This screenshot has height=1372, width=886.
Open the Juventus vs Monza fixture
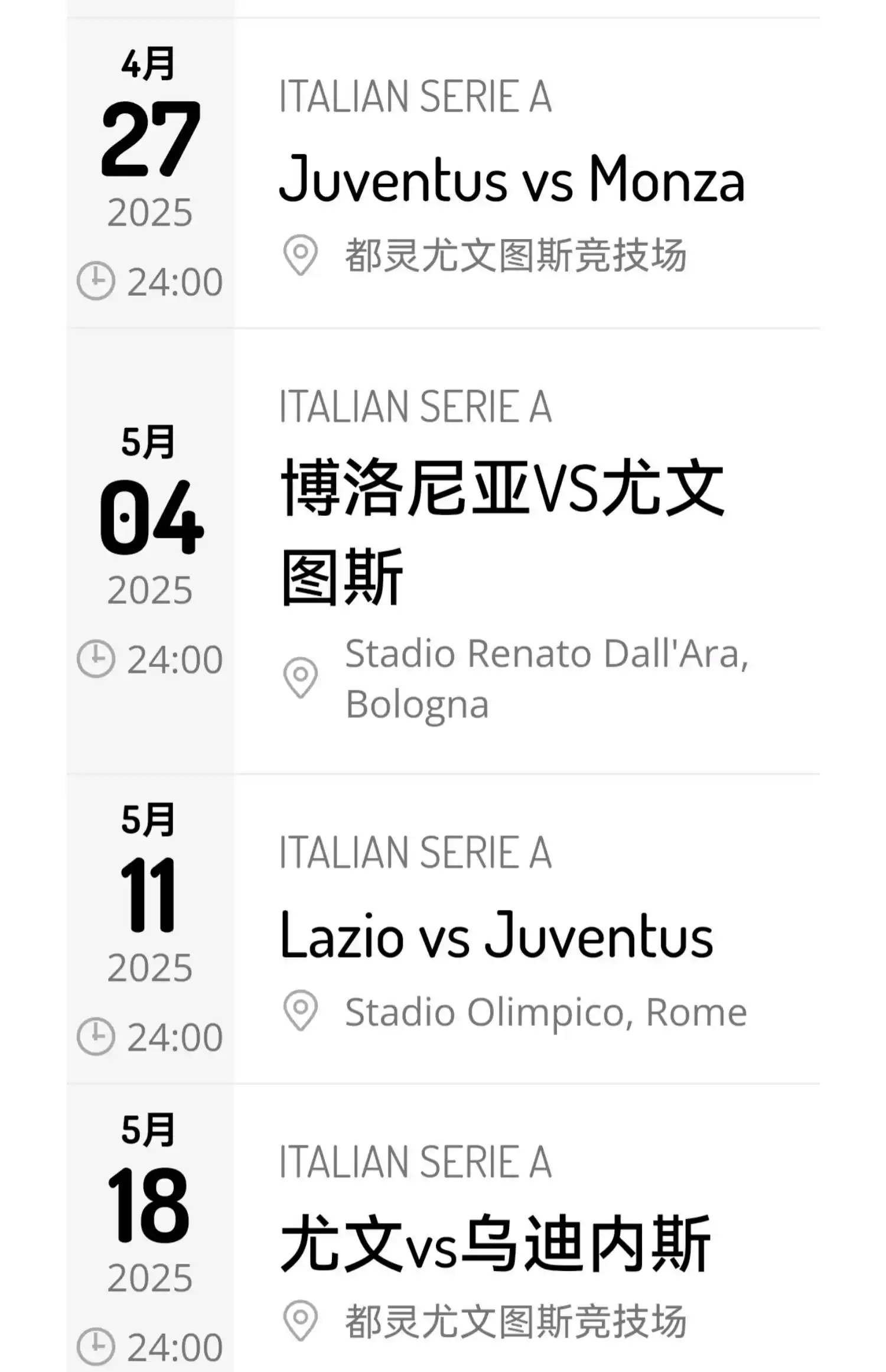[x=512, y=179]
